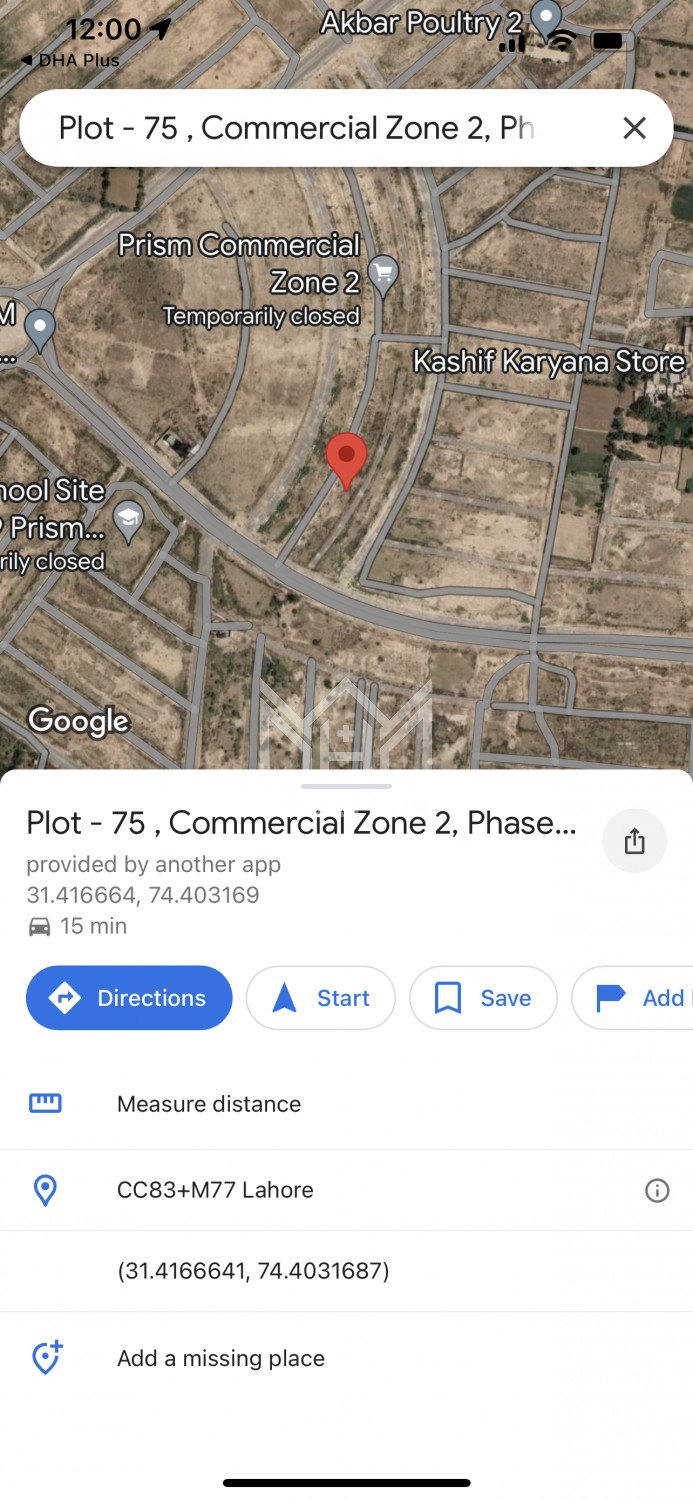The image size is (693, 1500).
Task: Open the School Site map marker
Action: pyautogui.click(x=128, y=519)
